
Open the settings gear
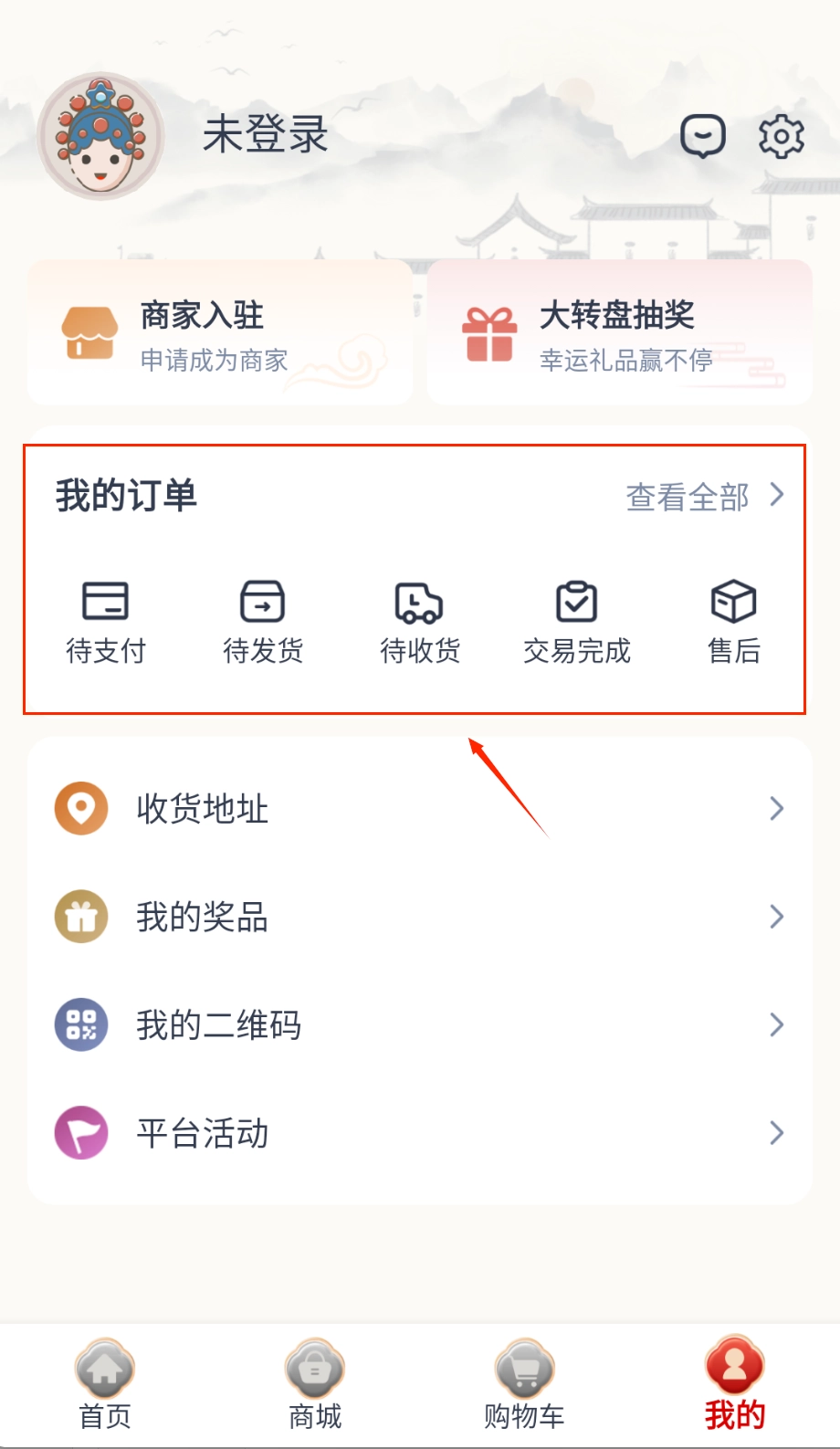(x=782, y=137)
